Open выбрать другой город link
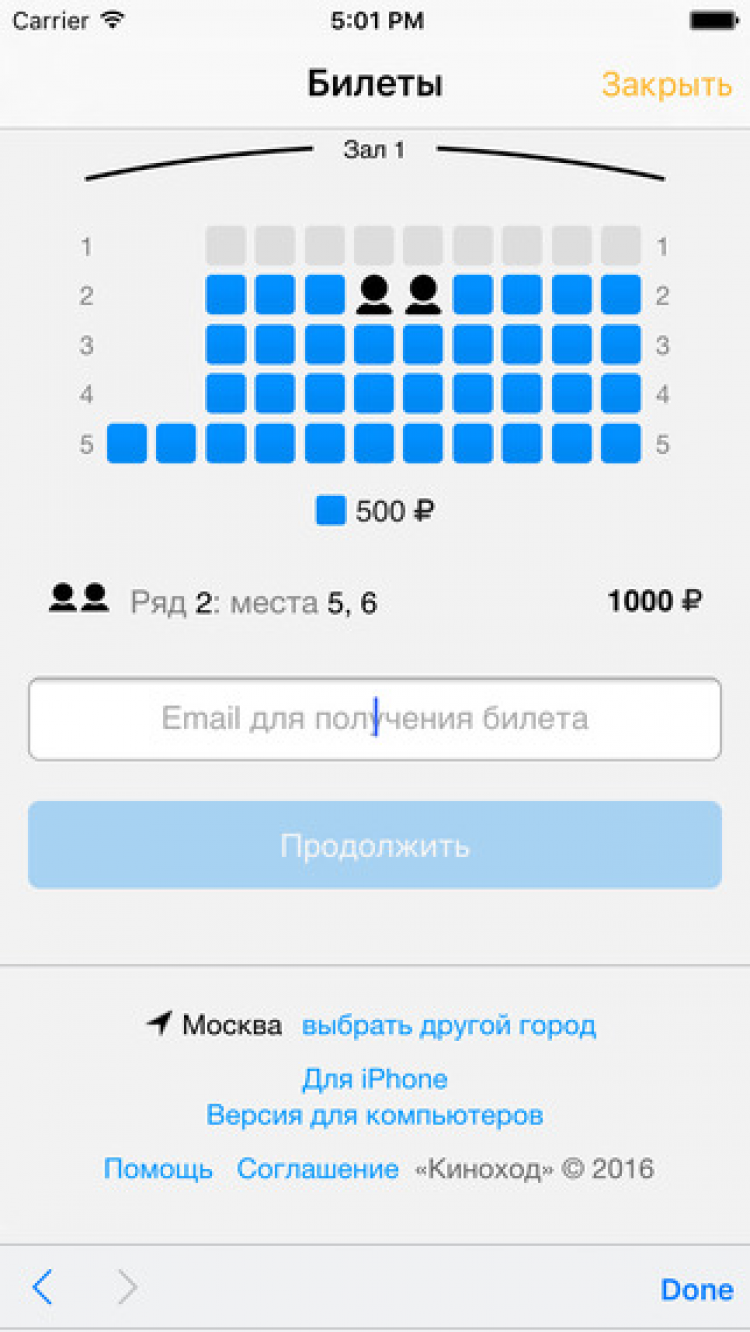 (x=449, y=1025)
